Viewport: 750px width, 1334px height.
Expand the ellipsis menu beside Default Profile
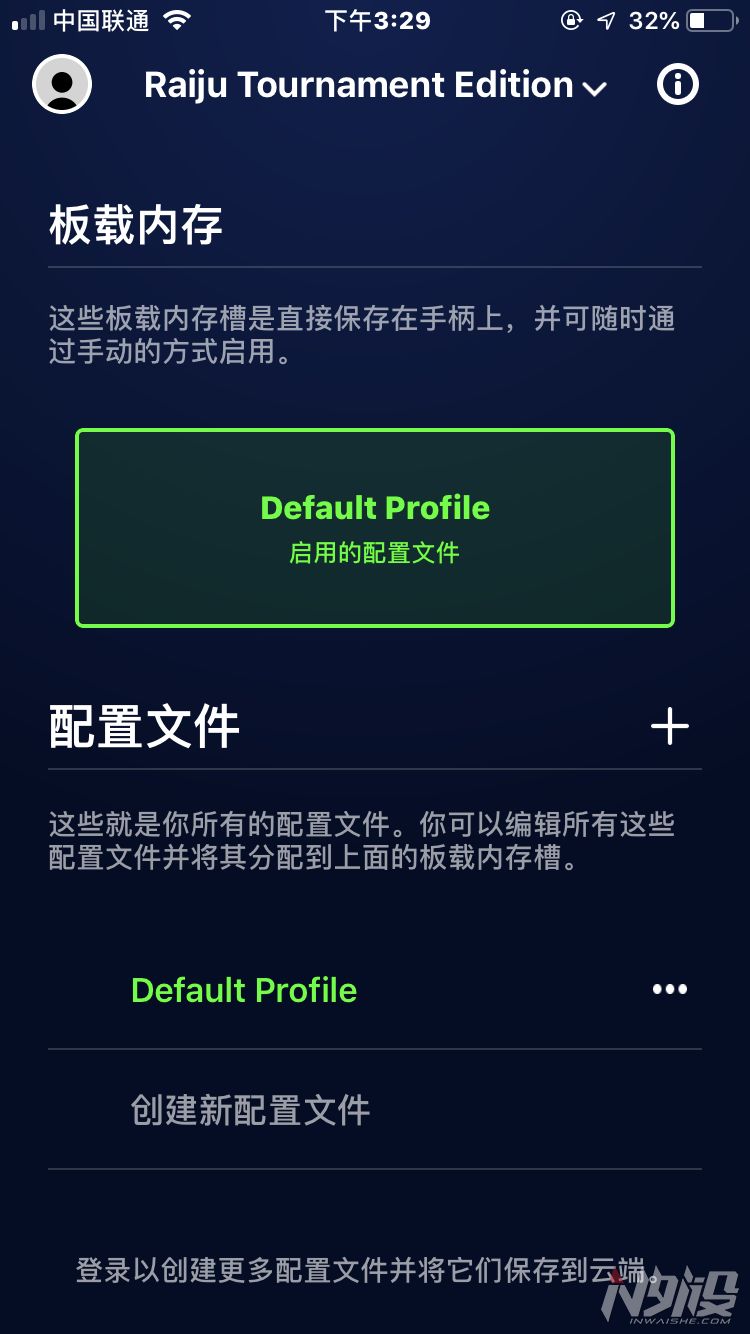669,989
